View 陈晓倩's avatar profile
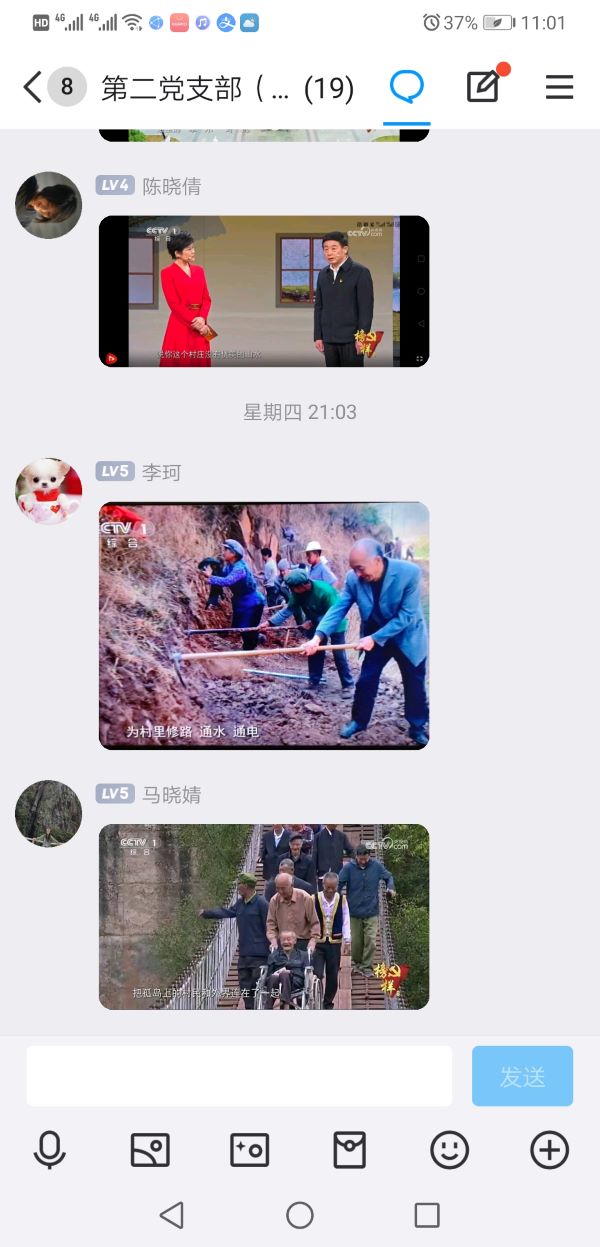600x1247 pixels. pos(48,205)
